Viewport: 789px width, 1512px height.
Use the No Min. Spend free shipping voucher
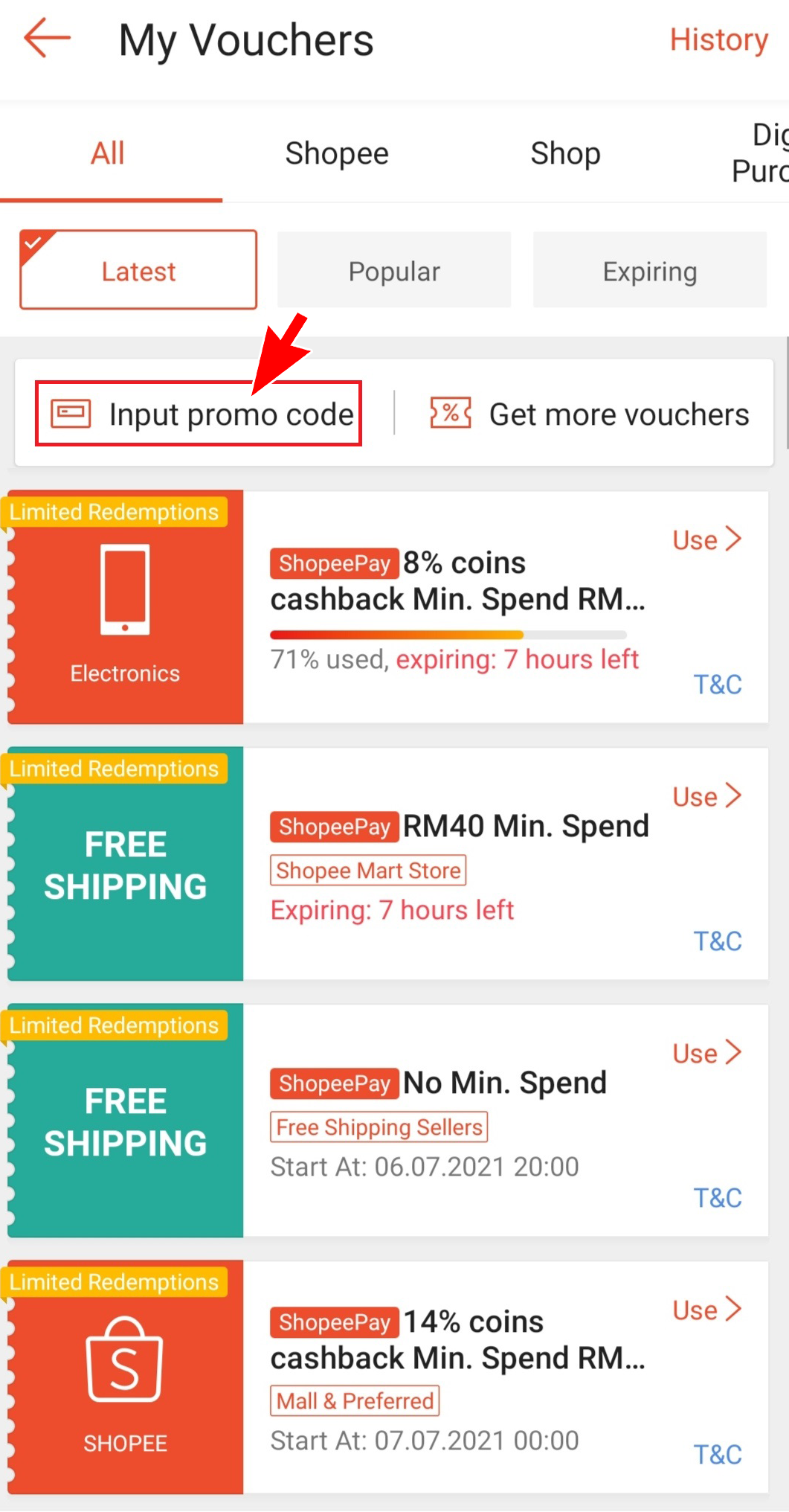point(706,1053)
